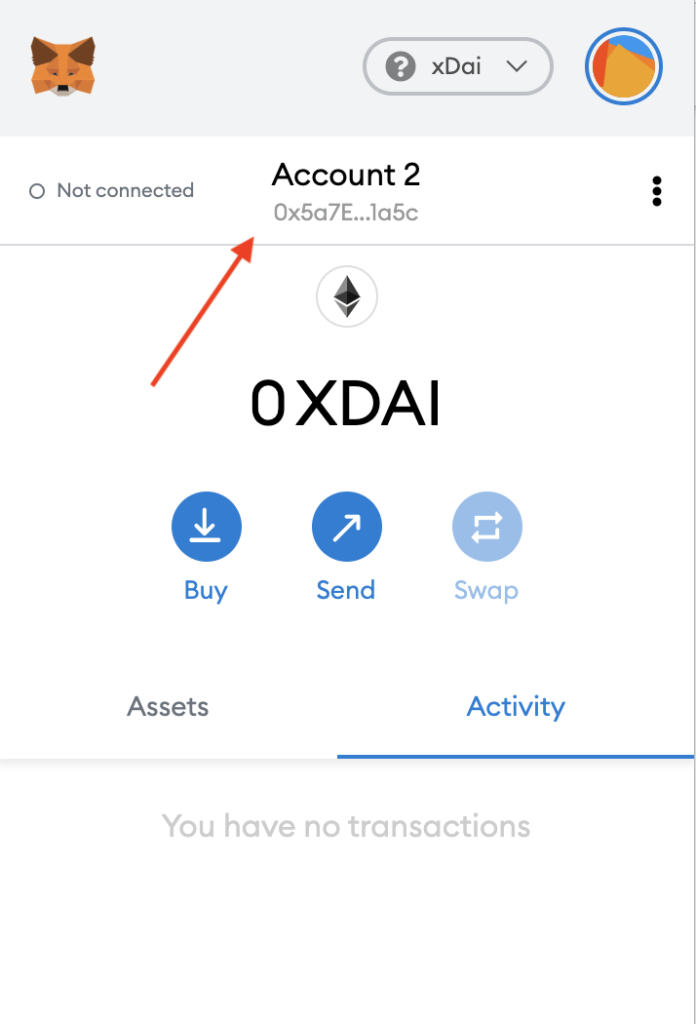Open the xDai network dropdown

(x=458, y=67)
